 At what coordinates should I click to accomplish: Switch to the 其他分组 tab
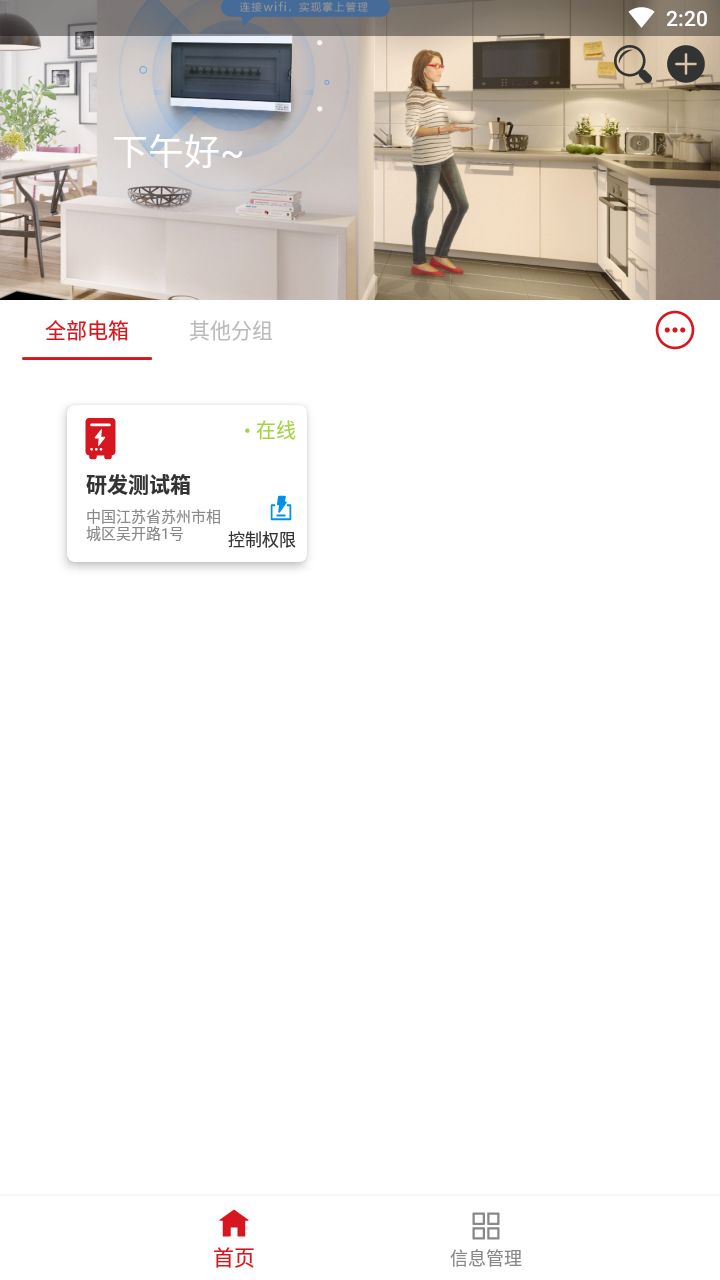pos(230,331)
